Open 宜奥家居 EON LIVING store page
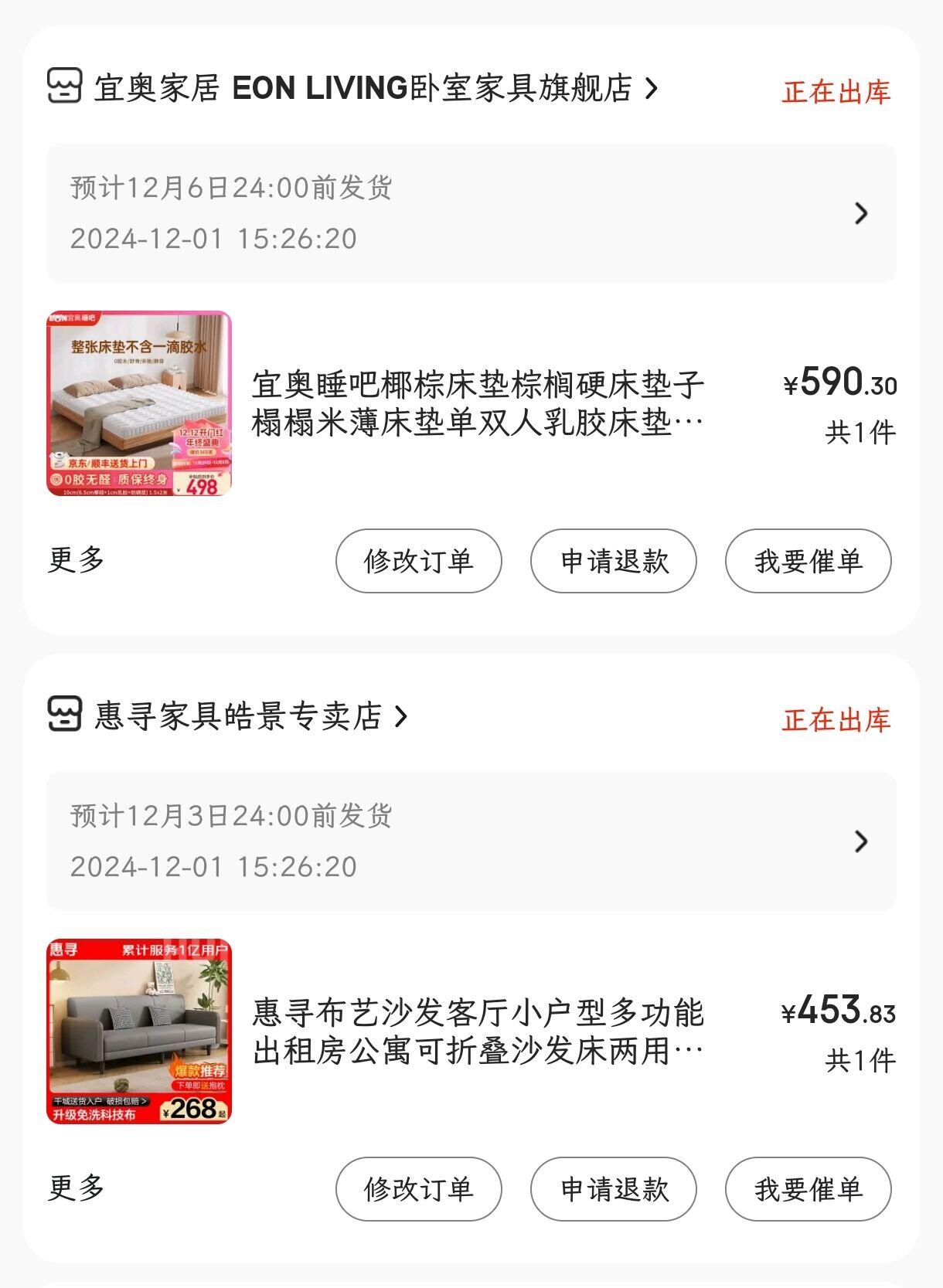 (363, 88)
